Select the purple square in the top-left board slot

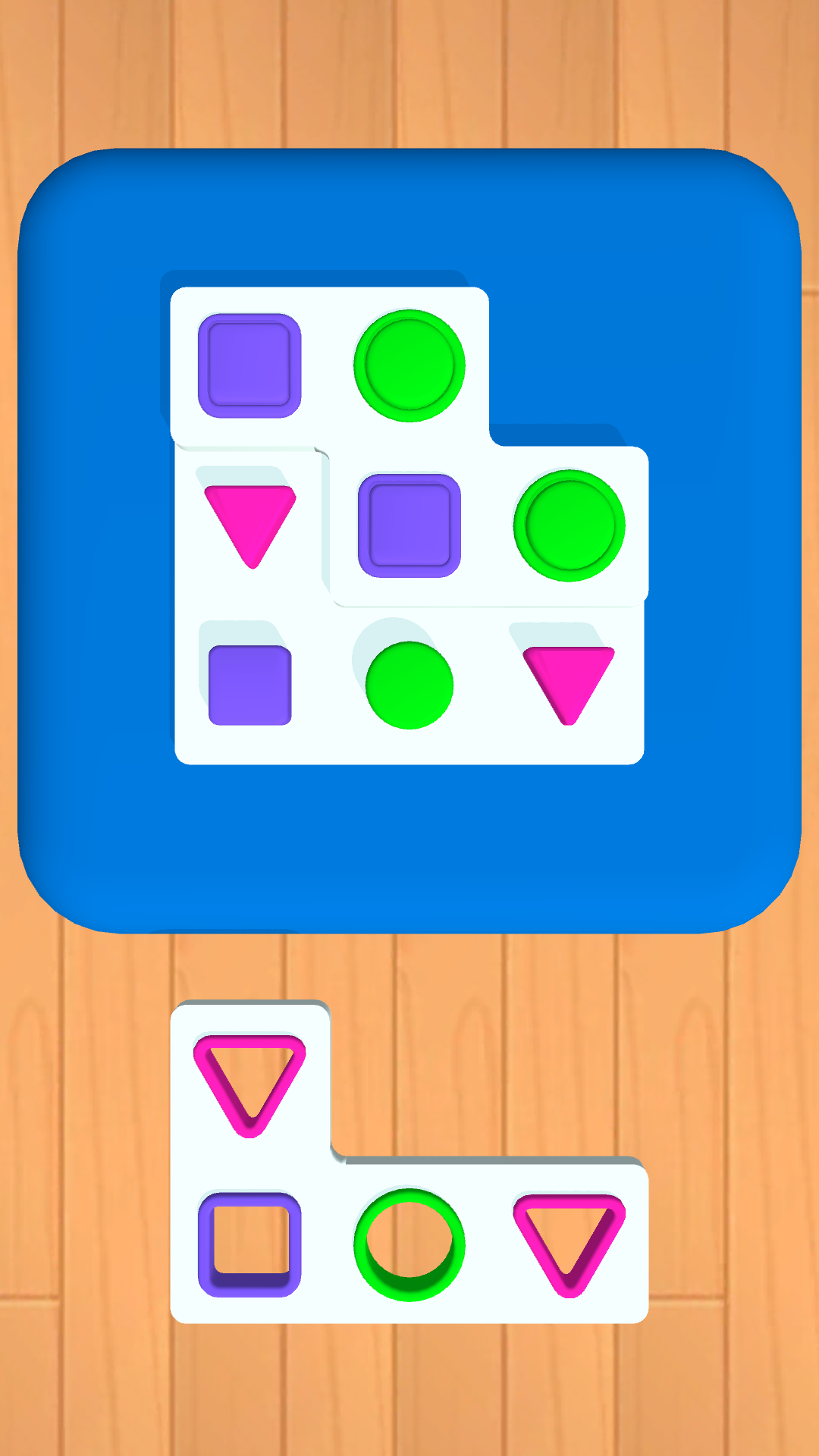point(247,366)
